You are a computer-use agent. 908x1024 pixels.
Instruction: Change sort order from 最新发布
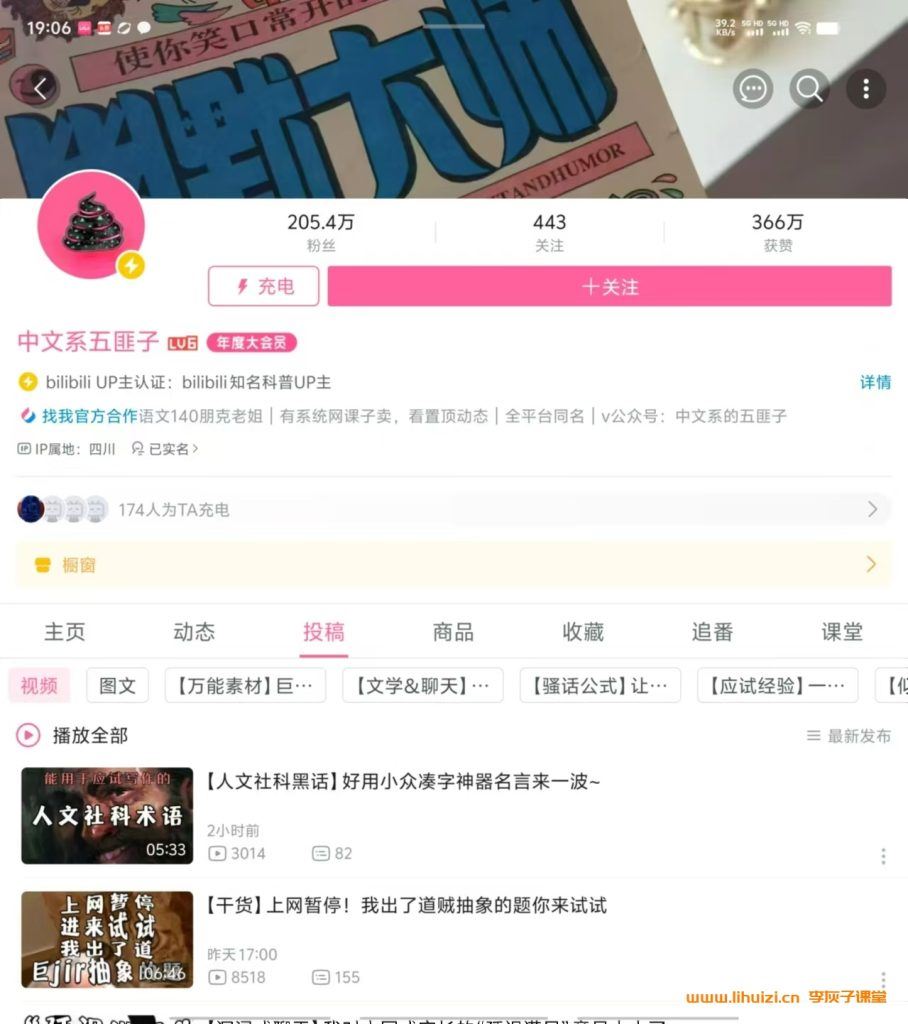point(849,736)
